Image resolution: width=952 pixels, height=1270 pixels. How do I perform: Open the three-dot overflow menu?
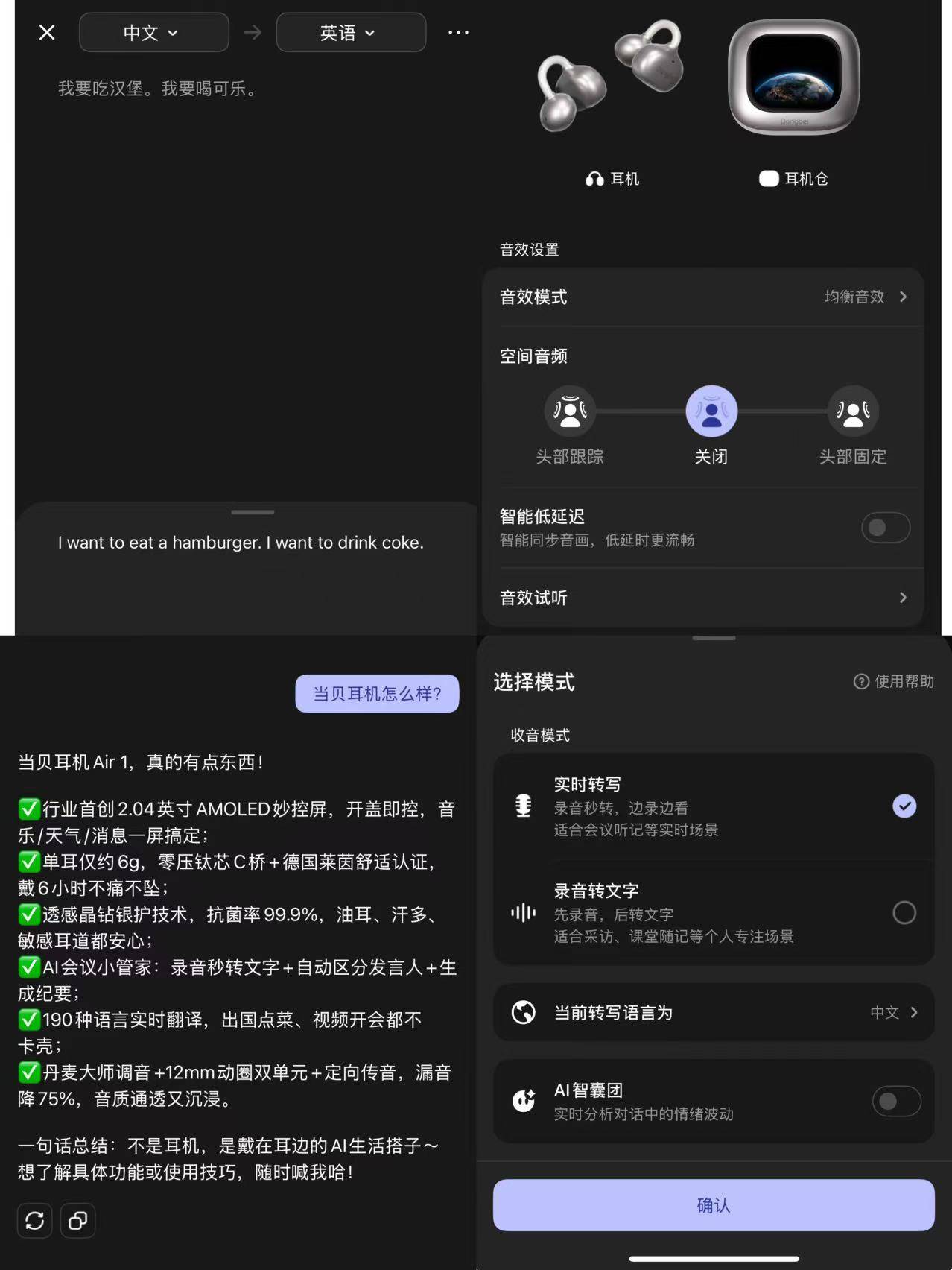[458, 32]
